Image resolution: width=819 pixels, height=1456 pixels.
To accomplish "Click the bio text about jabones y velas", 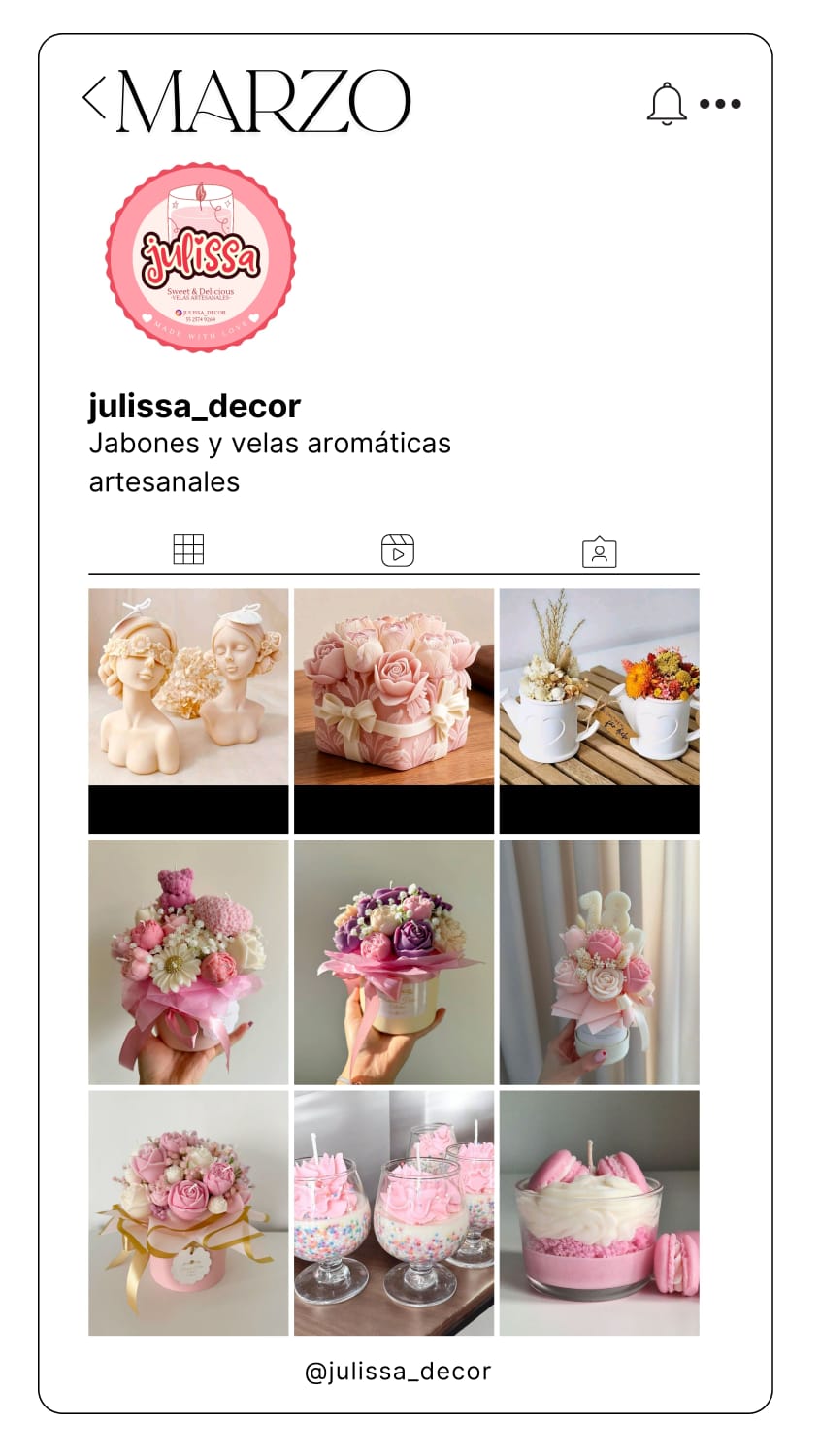I will click(270, 461).
